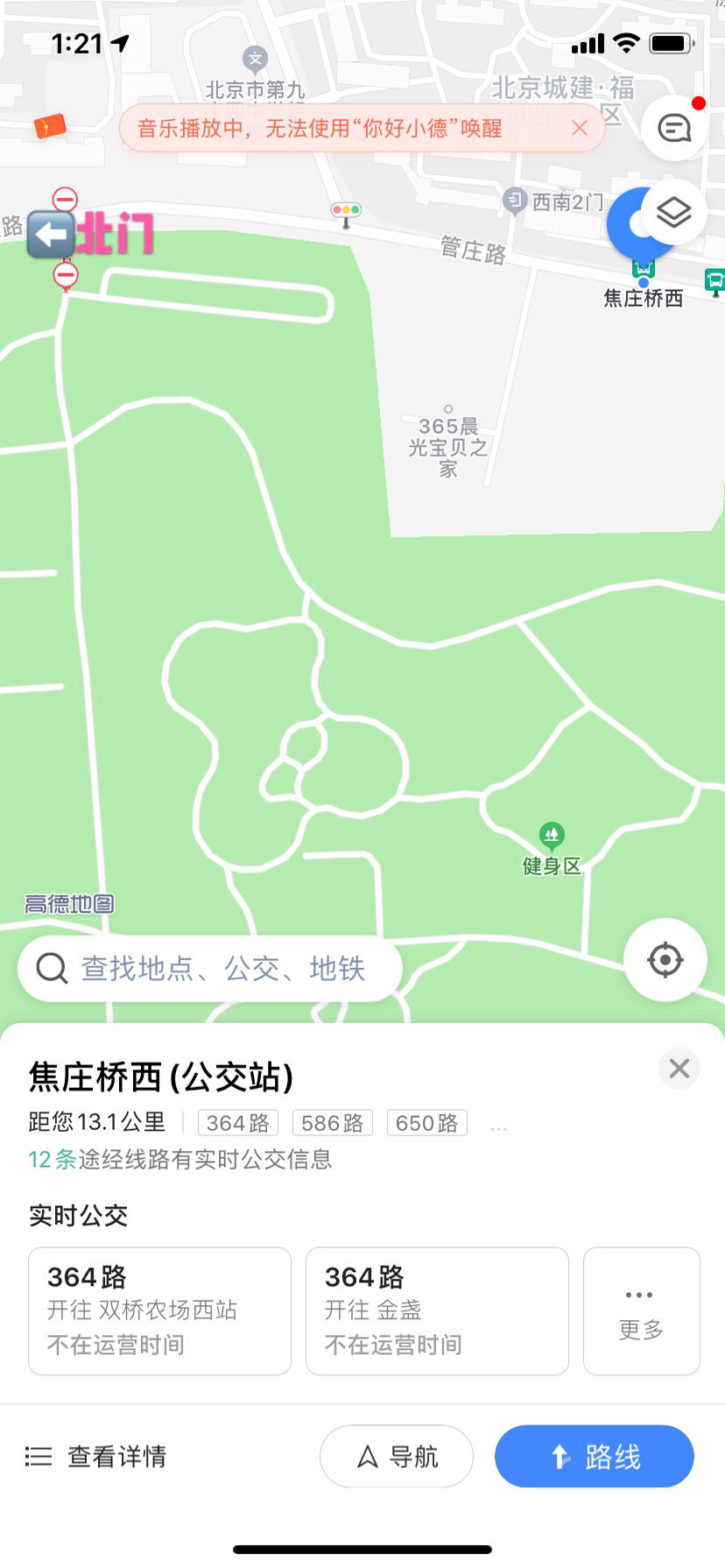Tap the search box for places and transit
725x1568 pixels.
click(210, 969)
